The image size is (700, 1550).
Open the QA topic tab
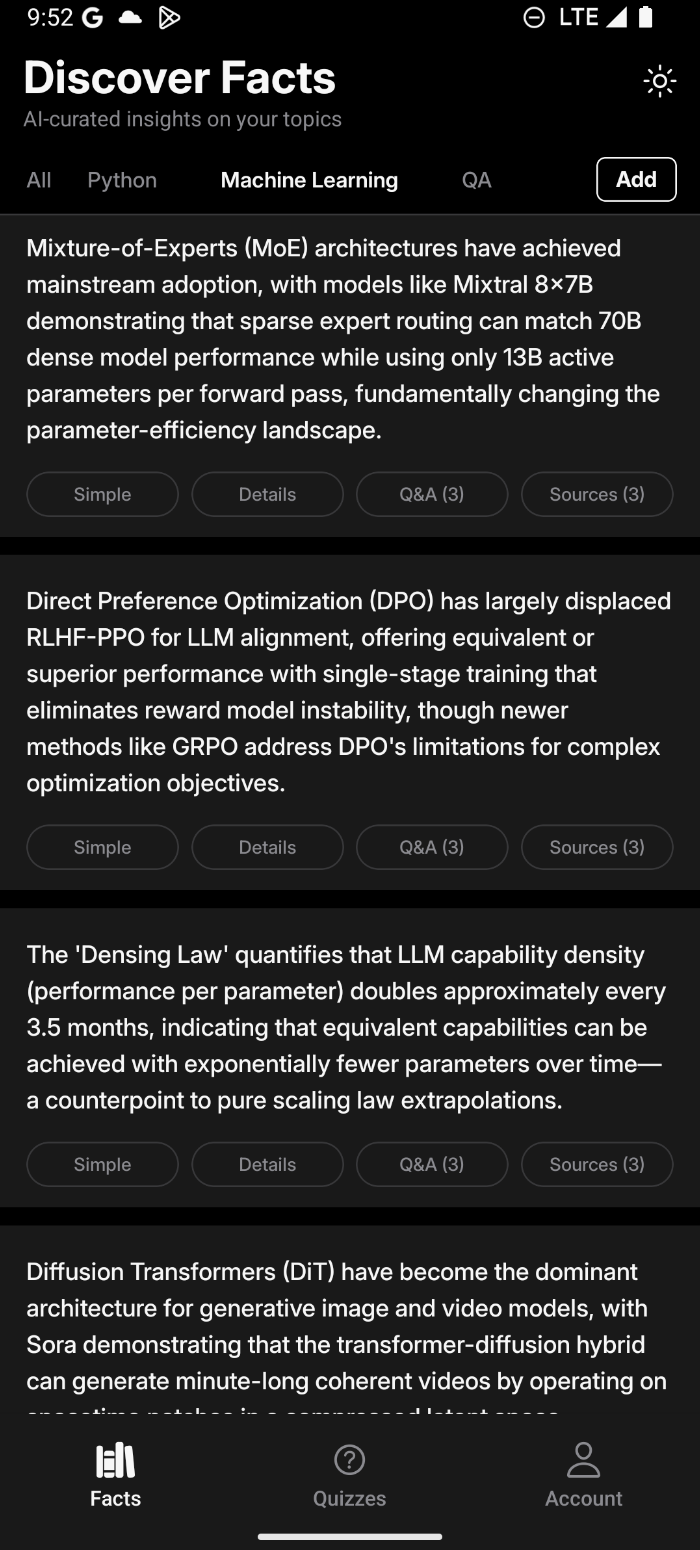click(476, 180)
